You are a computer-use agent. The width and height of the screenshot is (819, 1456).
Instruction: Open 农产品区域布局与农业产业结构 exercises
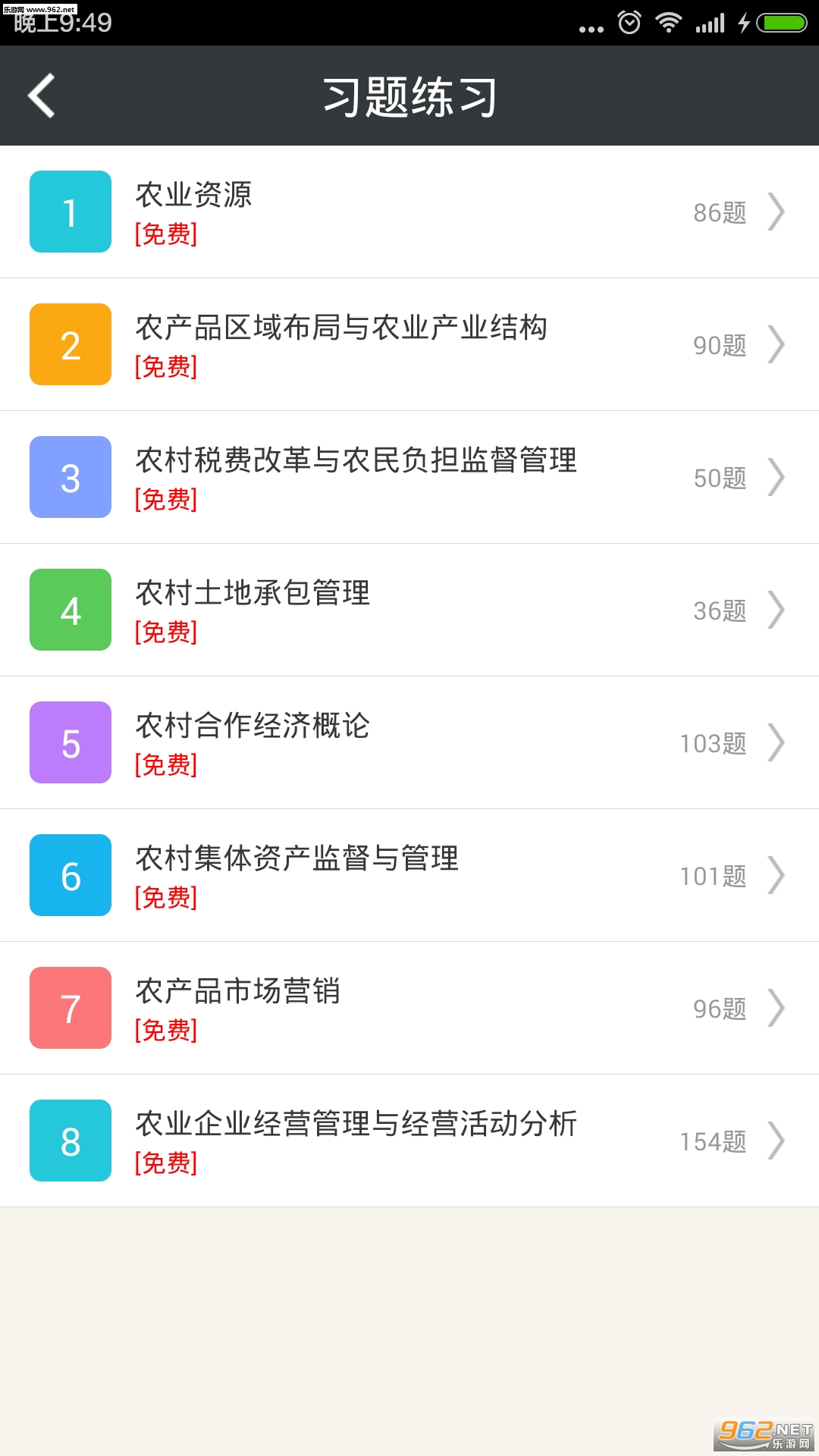click(x=409, y=345)
